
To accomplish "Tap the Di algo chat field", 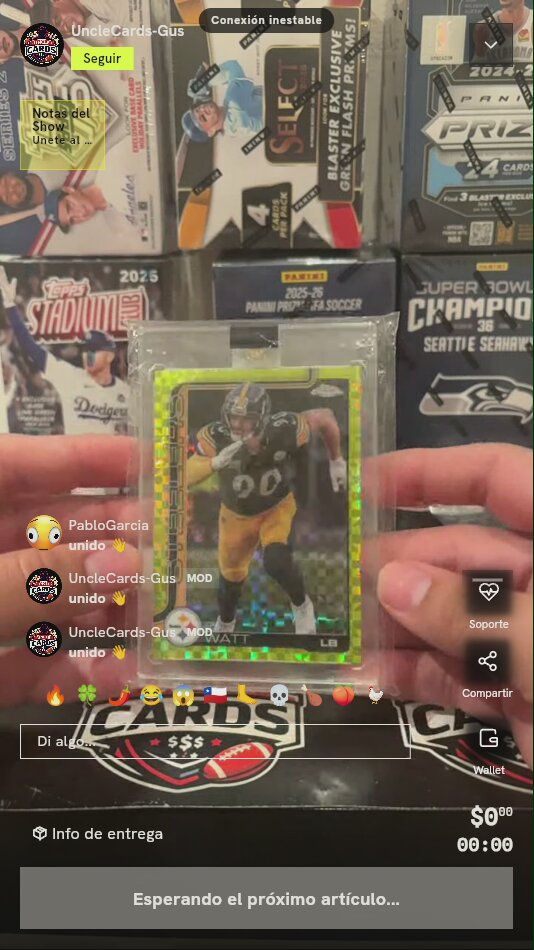I will point(215,742).
